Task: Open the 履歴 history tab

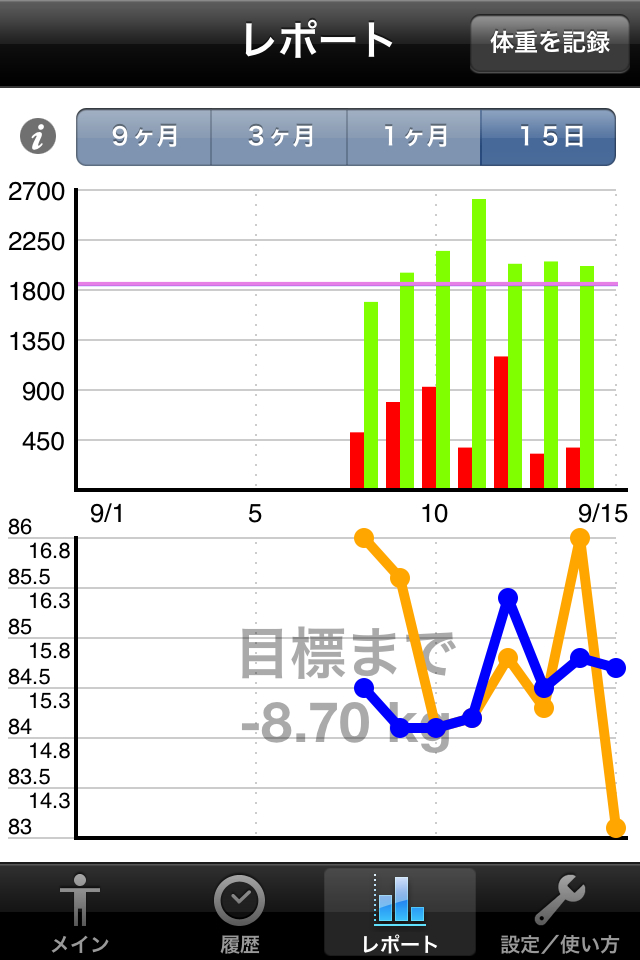Action: coord(240,912)
